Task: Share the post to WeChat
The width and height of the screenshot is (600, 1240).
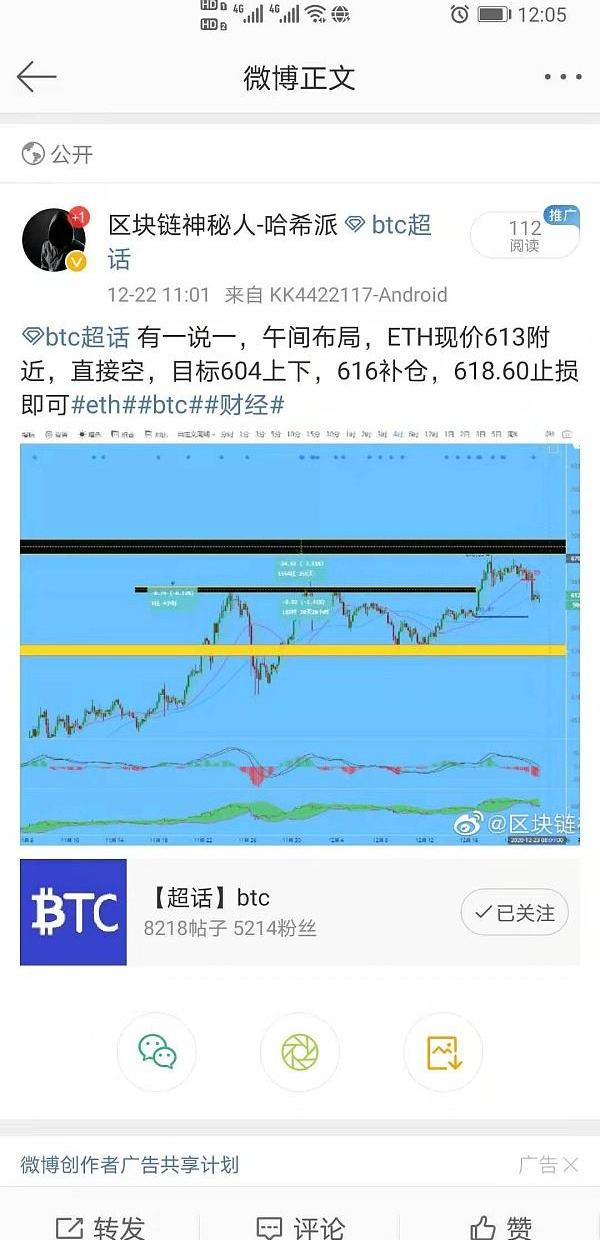Action: click(157, 1051)
